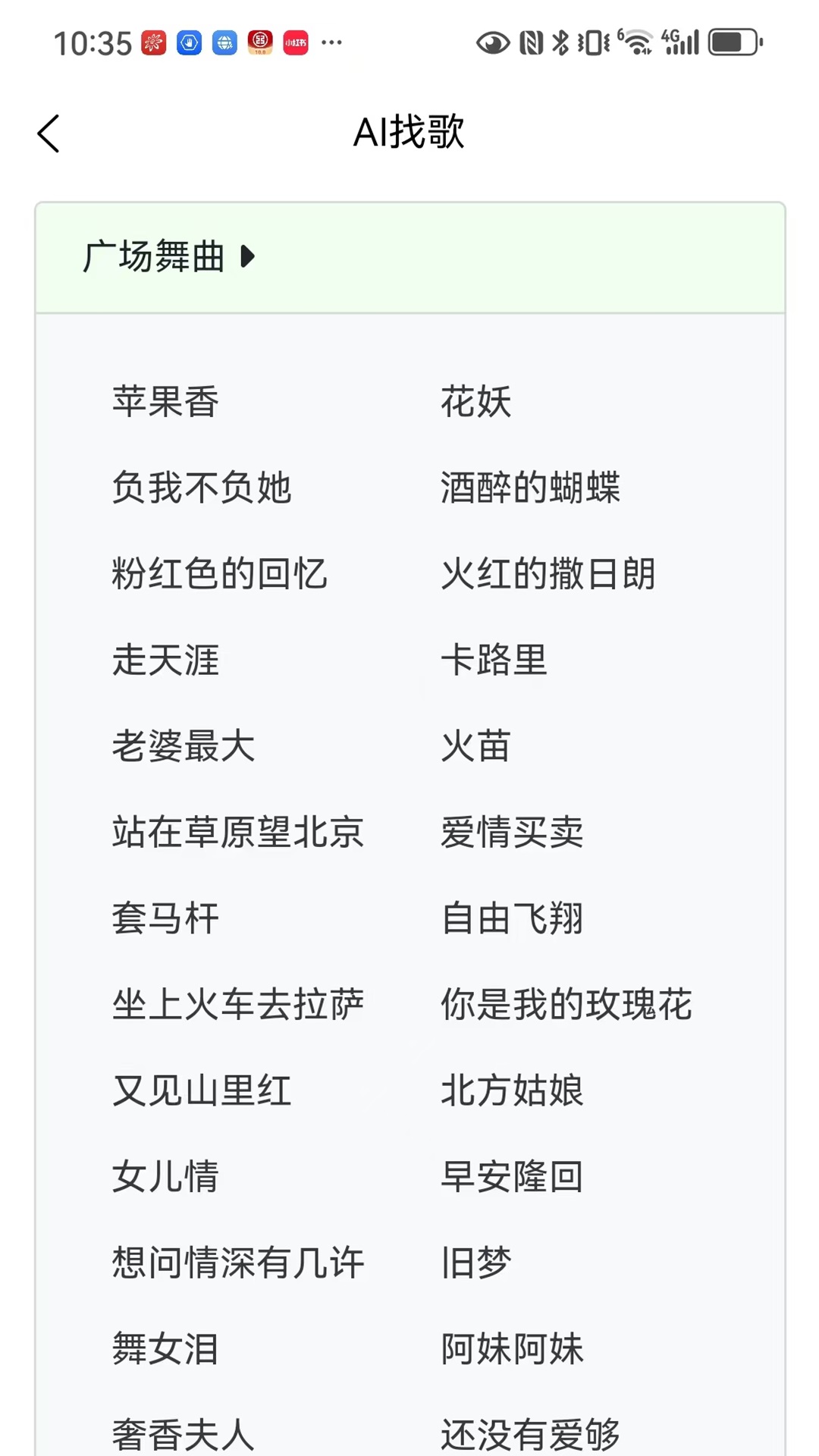Select 老婆最大
This screenshot has height=1456, width=819.
(184, 747)
